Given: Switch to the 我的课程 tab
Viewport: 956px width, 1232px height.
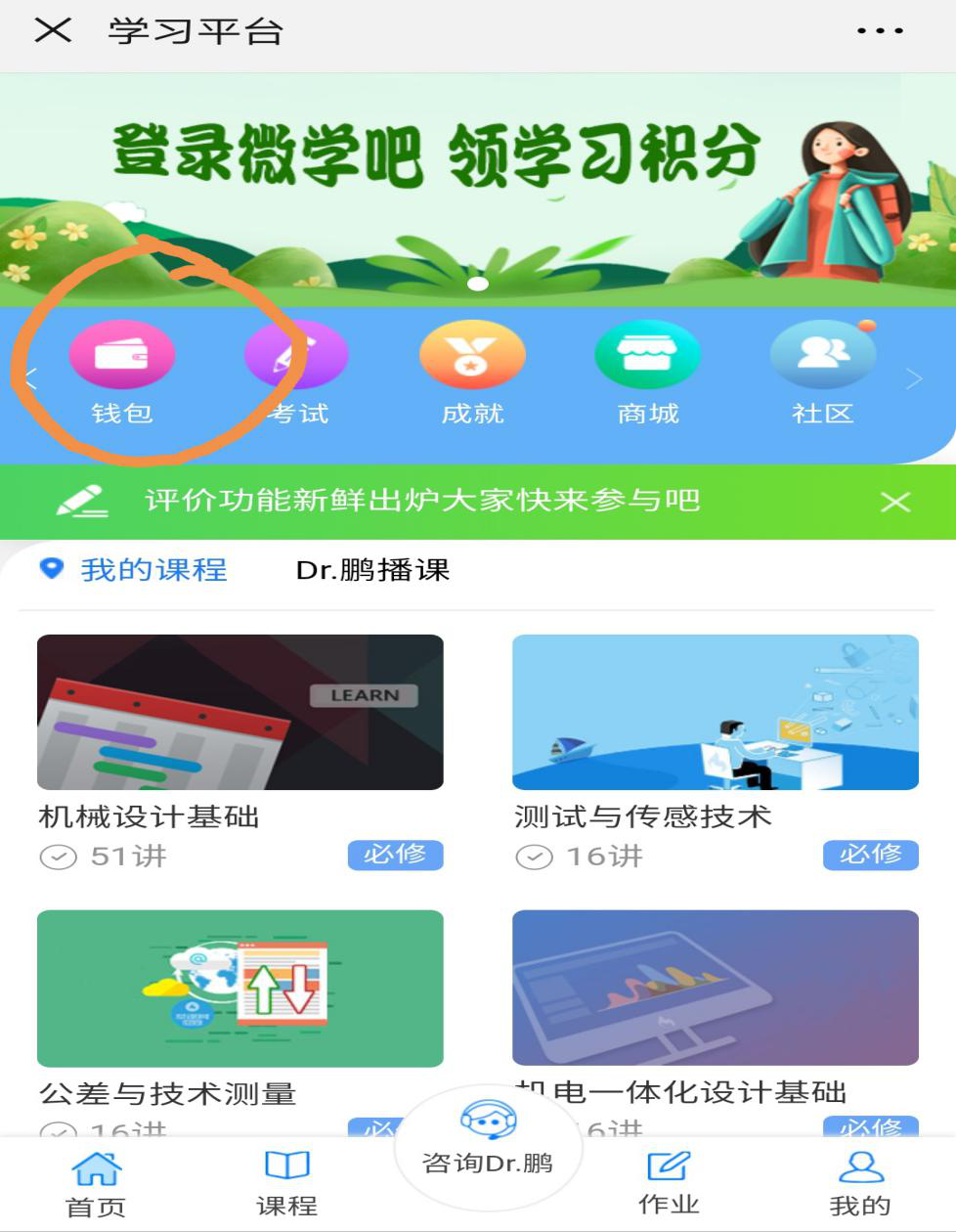Looking at the screenshot, I should (x=153, y=569).
